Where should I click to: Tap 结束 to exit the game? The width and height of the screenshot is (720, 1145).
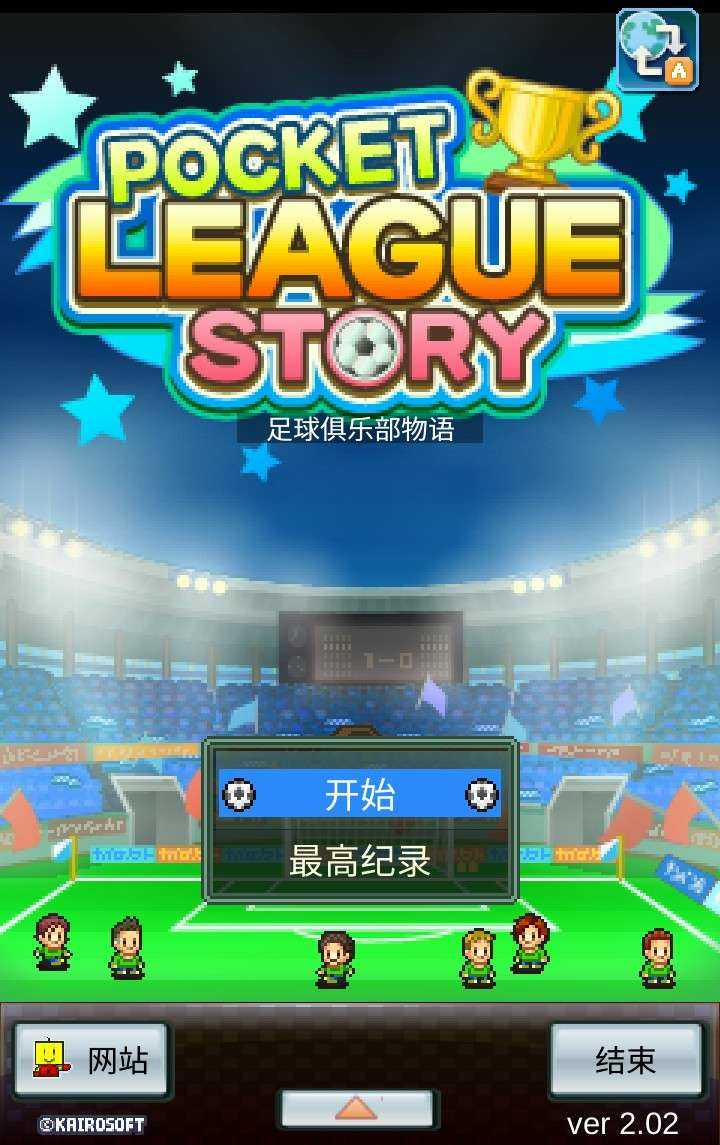click(x=626, y=1061)
